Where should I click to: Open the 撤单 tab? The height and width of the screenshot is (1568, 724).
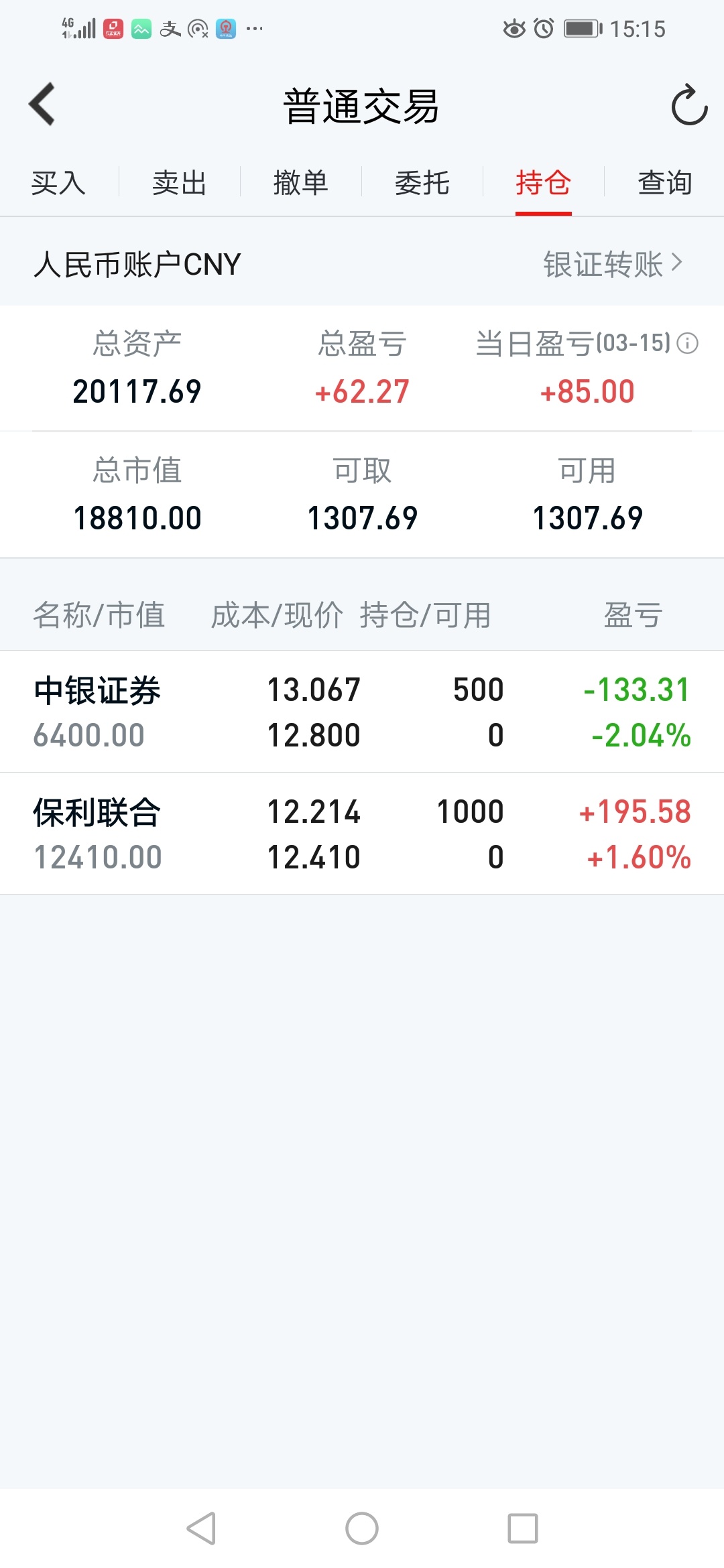pyautogui.click(x=300, y=183)
